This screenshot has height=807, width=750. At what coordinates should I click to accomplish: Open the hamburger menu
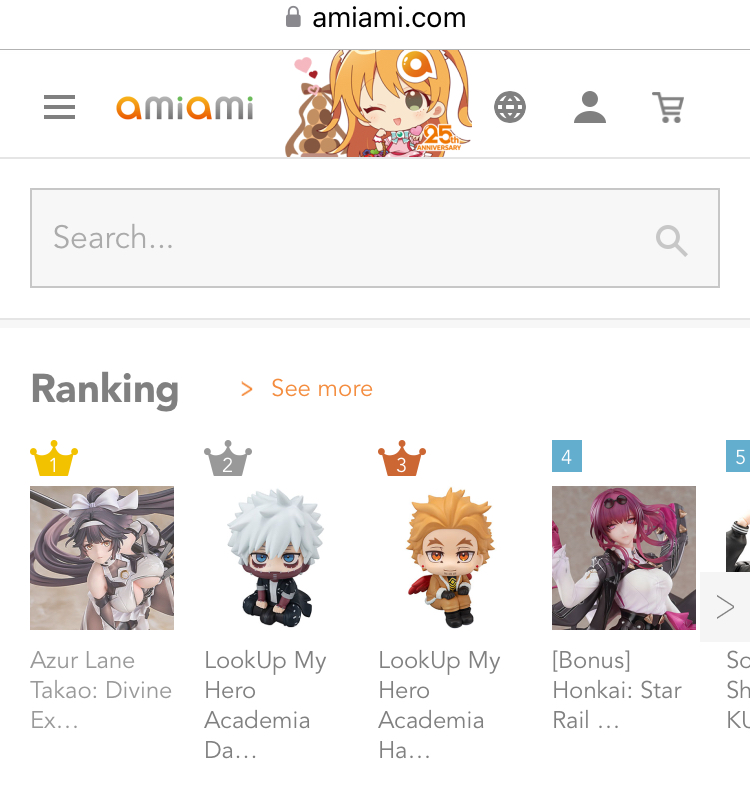[60, 107]
